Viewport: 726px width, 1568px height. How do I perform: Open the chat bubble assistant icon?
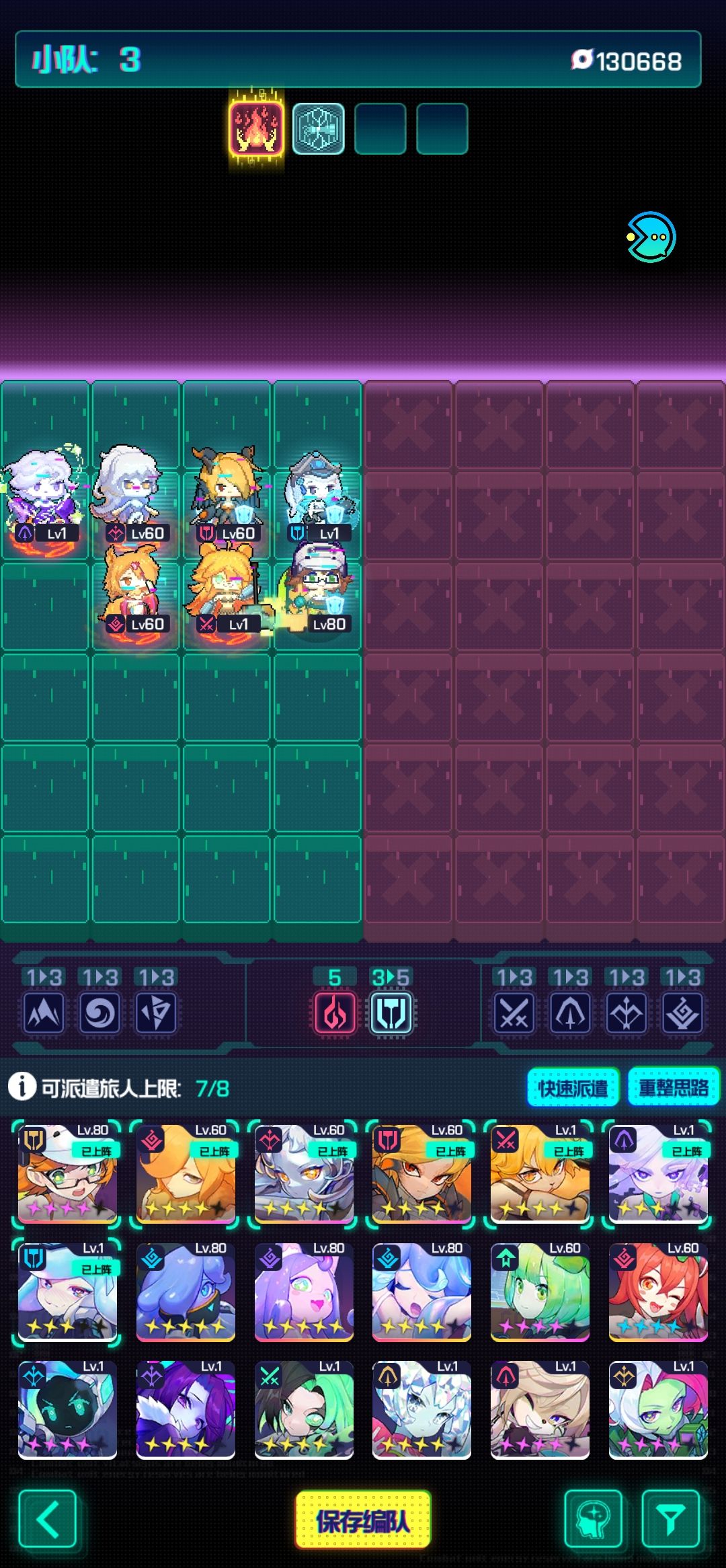click(x=650, y=237)
